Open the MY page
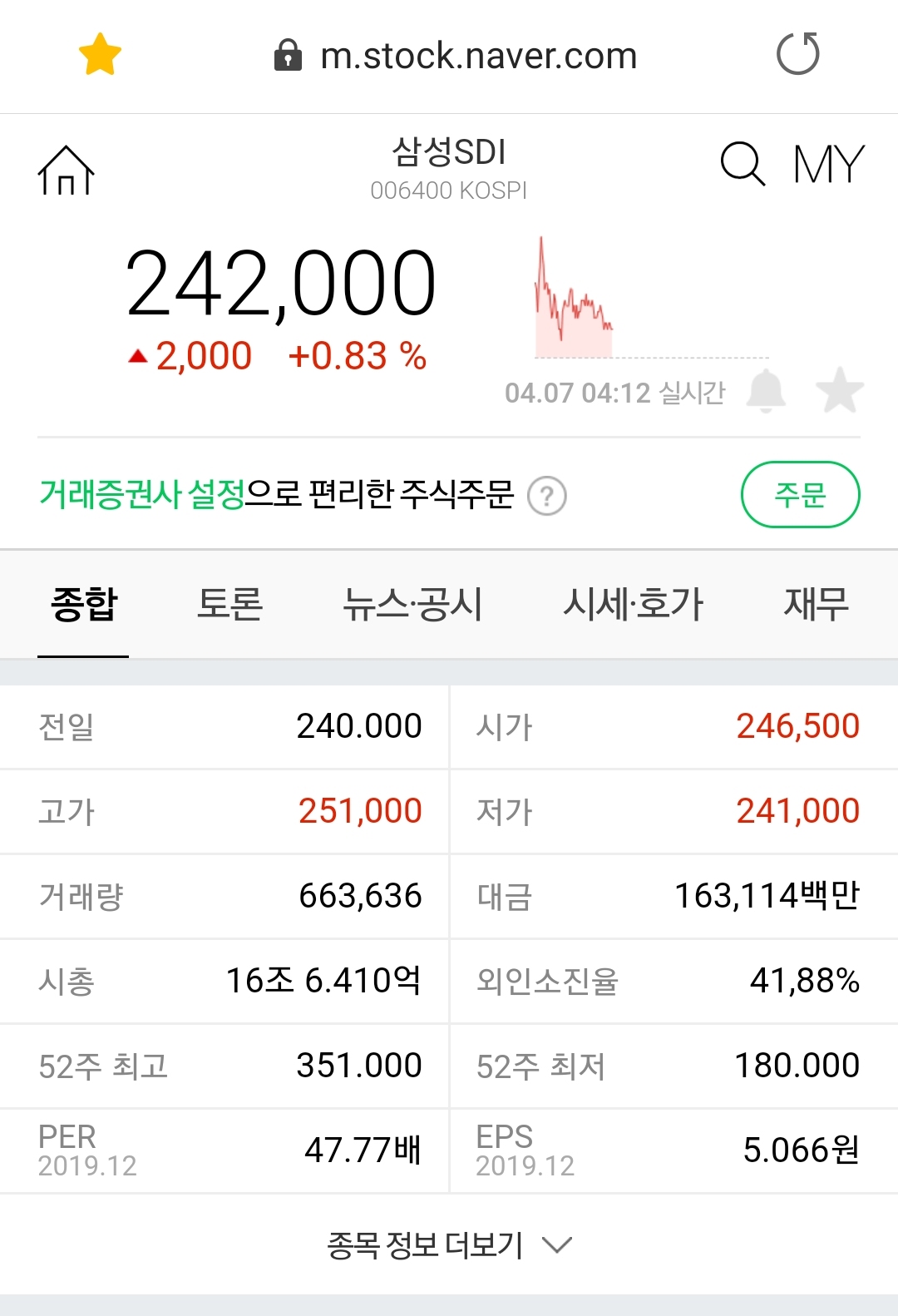 tap(829, 164)
